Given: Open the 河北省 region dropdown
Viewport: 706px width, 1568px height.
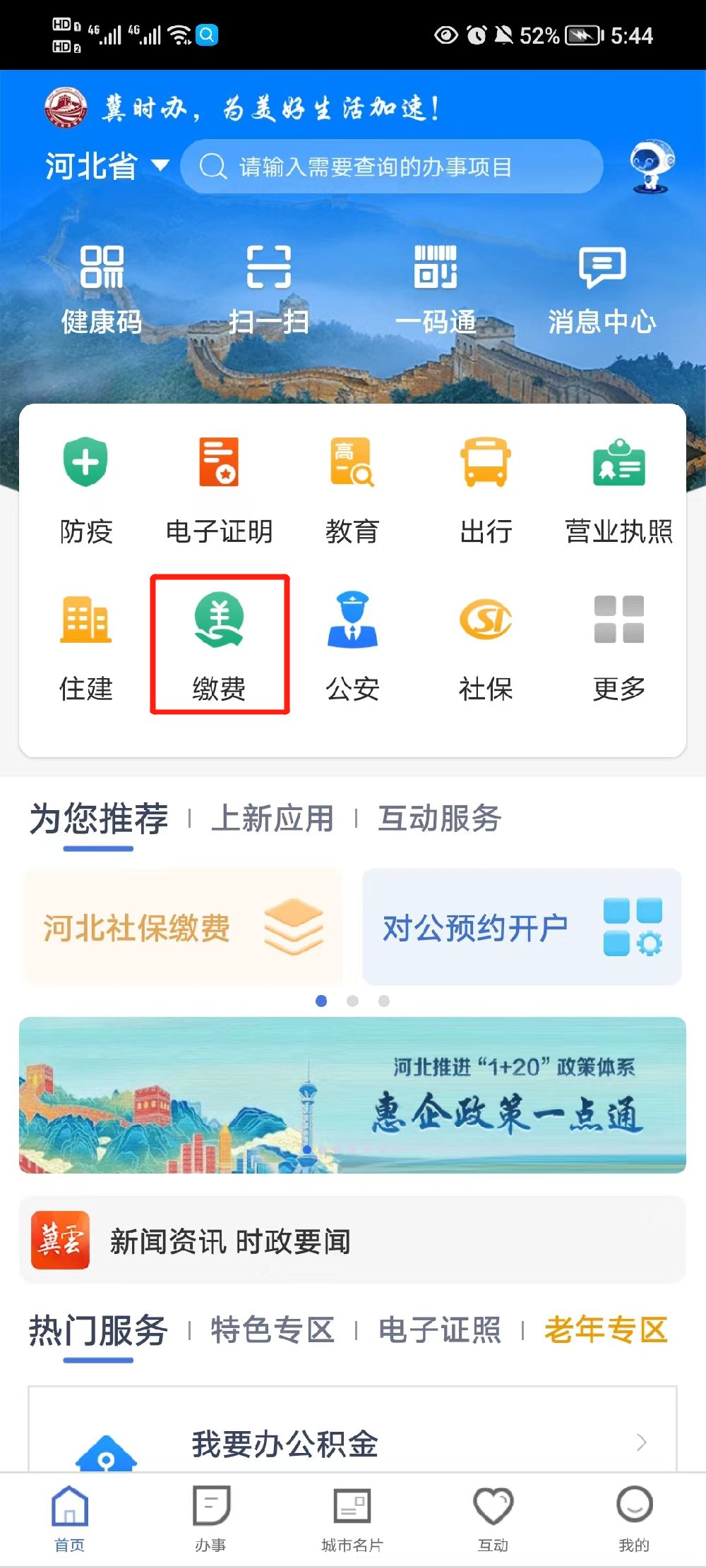Looking at the screenshot, I should click(x=107, y=167).
